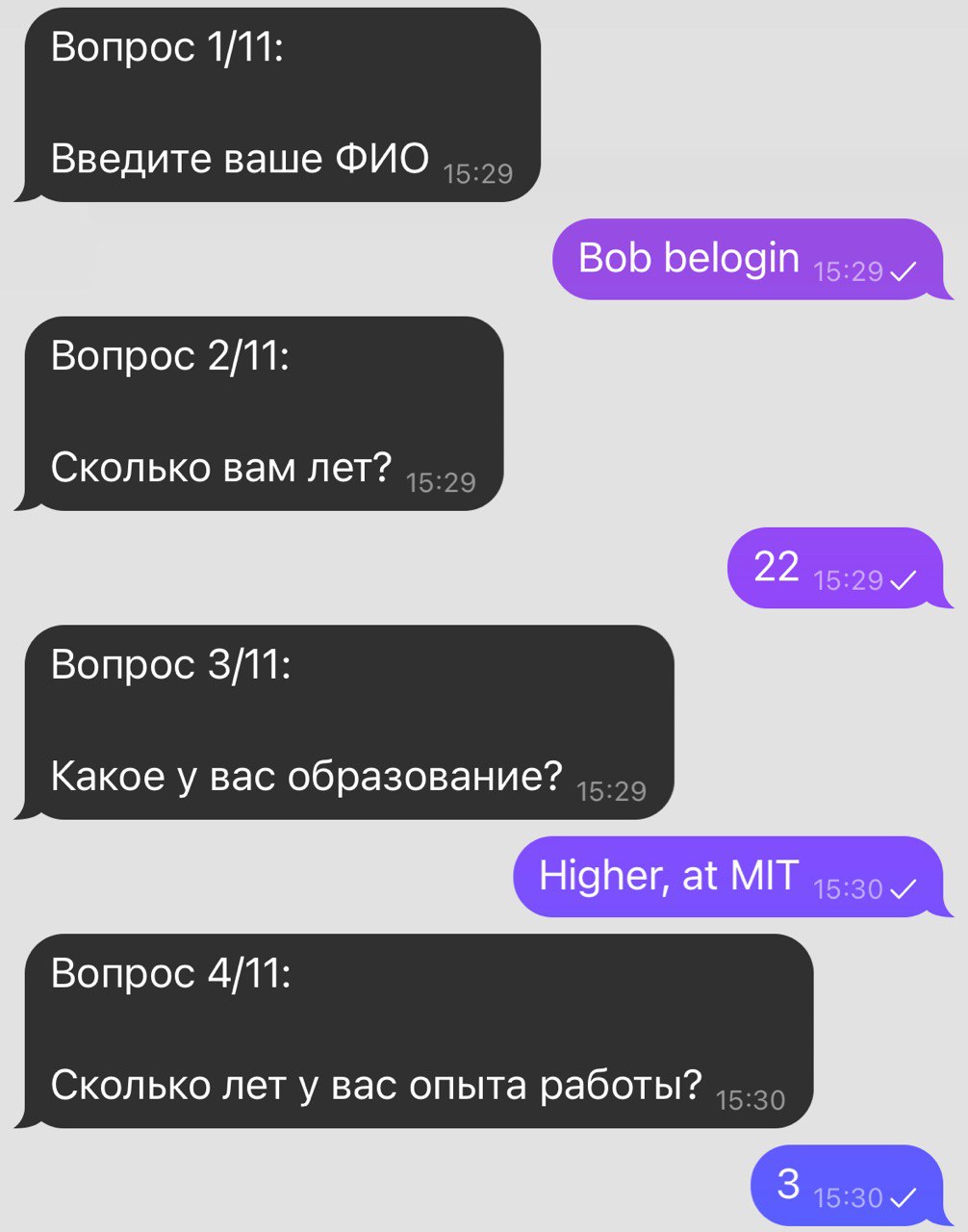Click the 15:29 timestamp inside '22' bubble
Viewport: 968px width, 1232px height.
pos(848,579)
